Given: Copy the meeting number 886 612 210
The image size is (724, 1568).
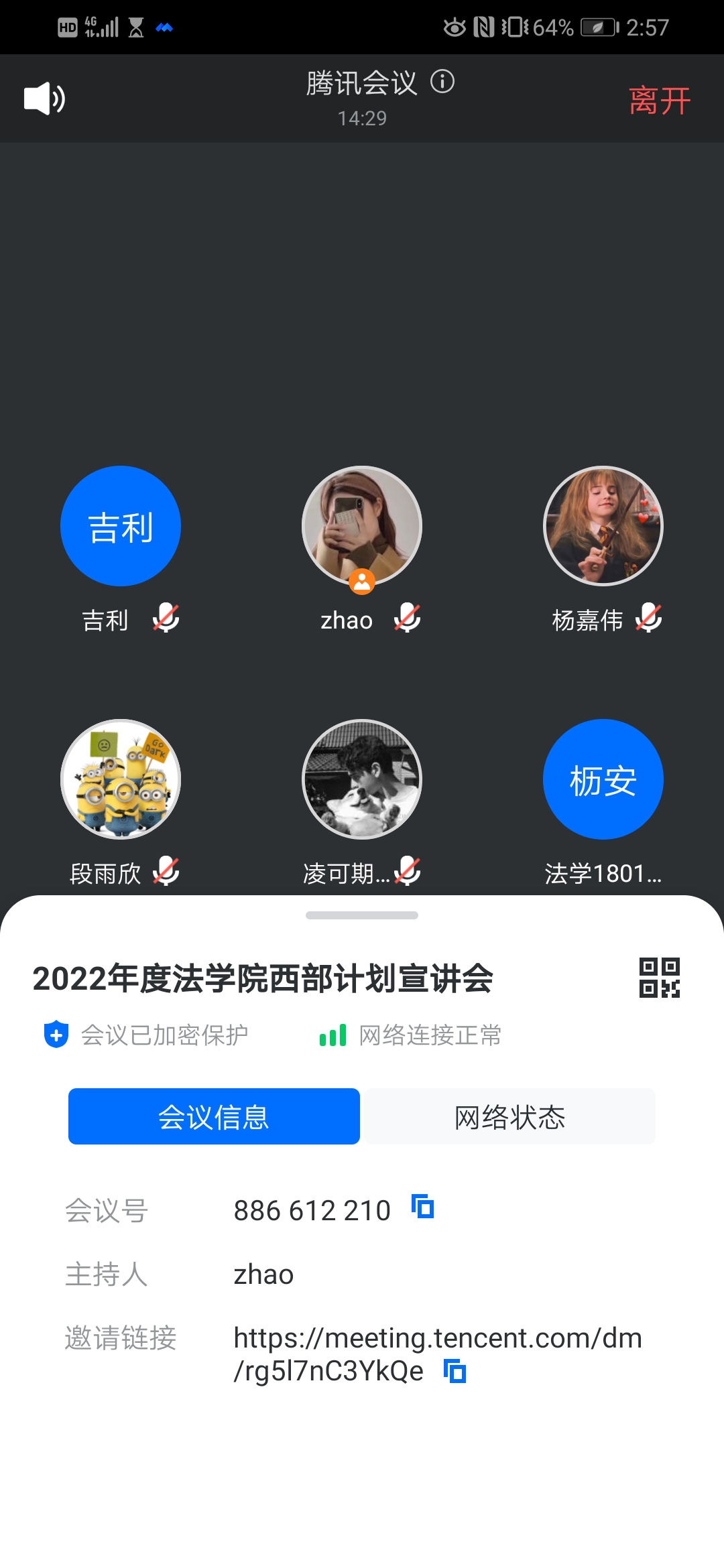Looking at the screenshot, I should tap(423, 1207).
